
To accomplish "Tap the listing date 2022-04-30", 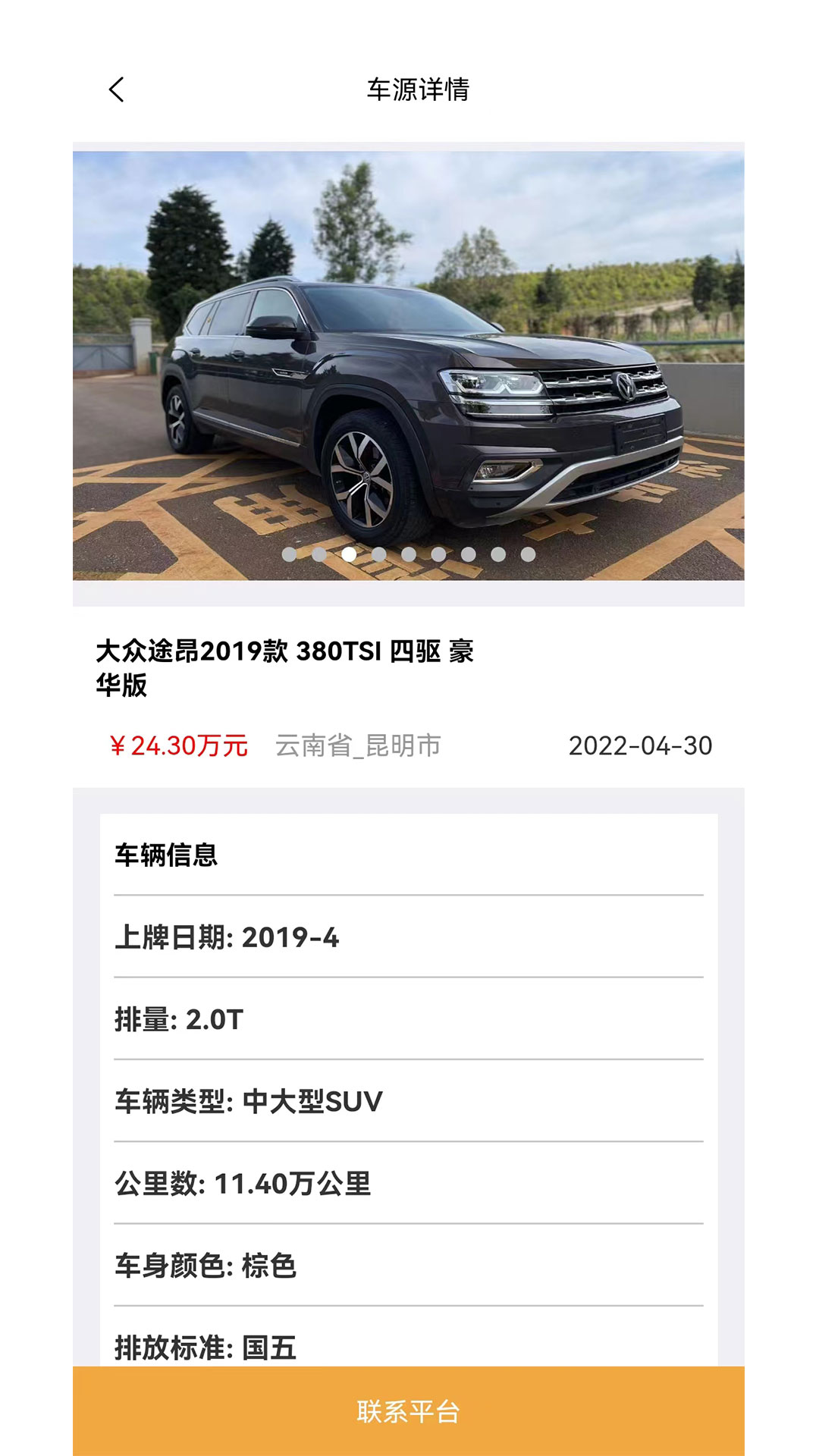I will [641, 745].
